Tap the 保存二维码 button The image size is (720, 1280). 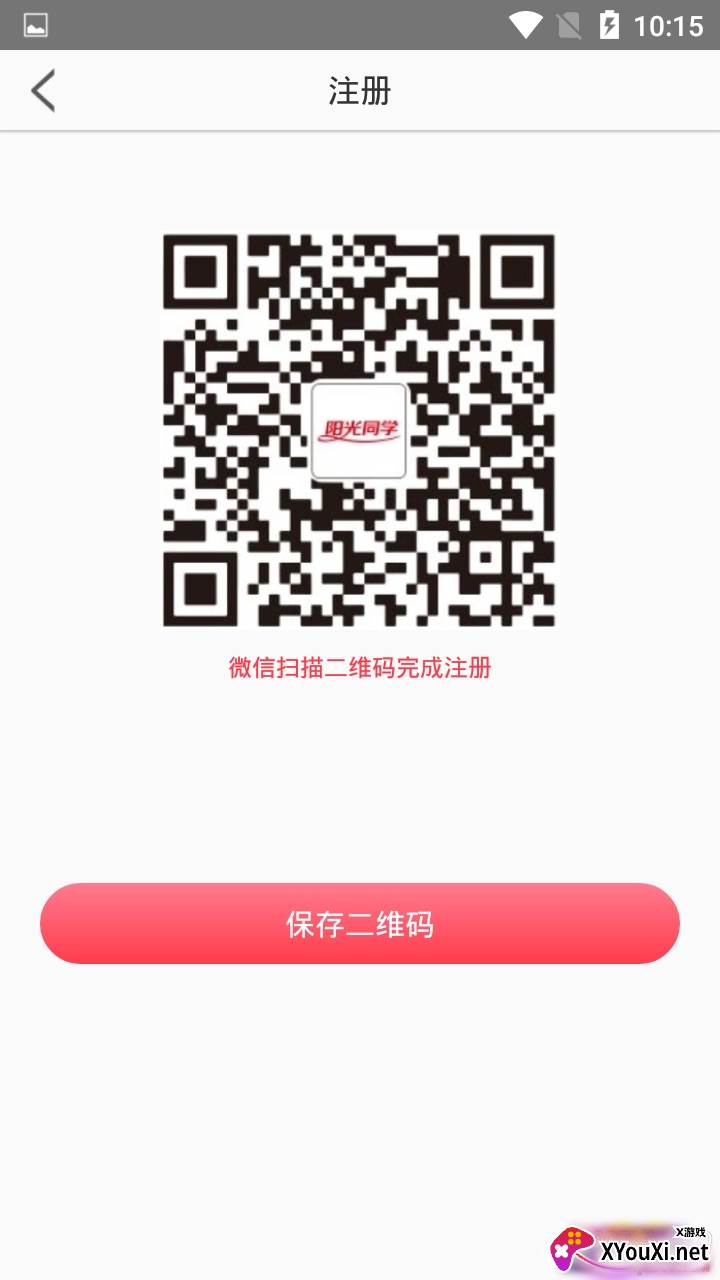[x=360, y=924]
